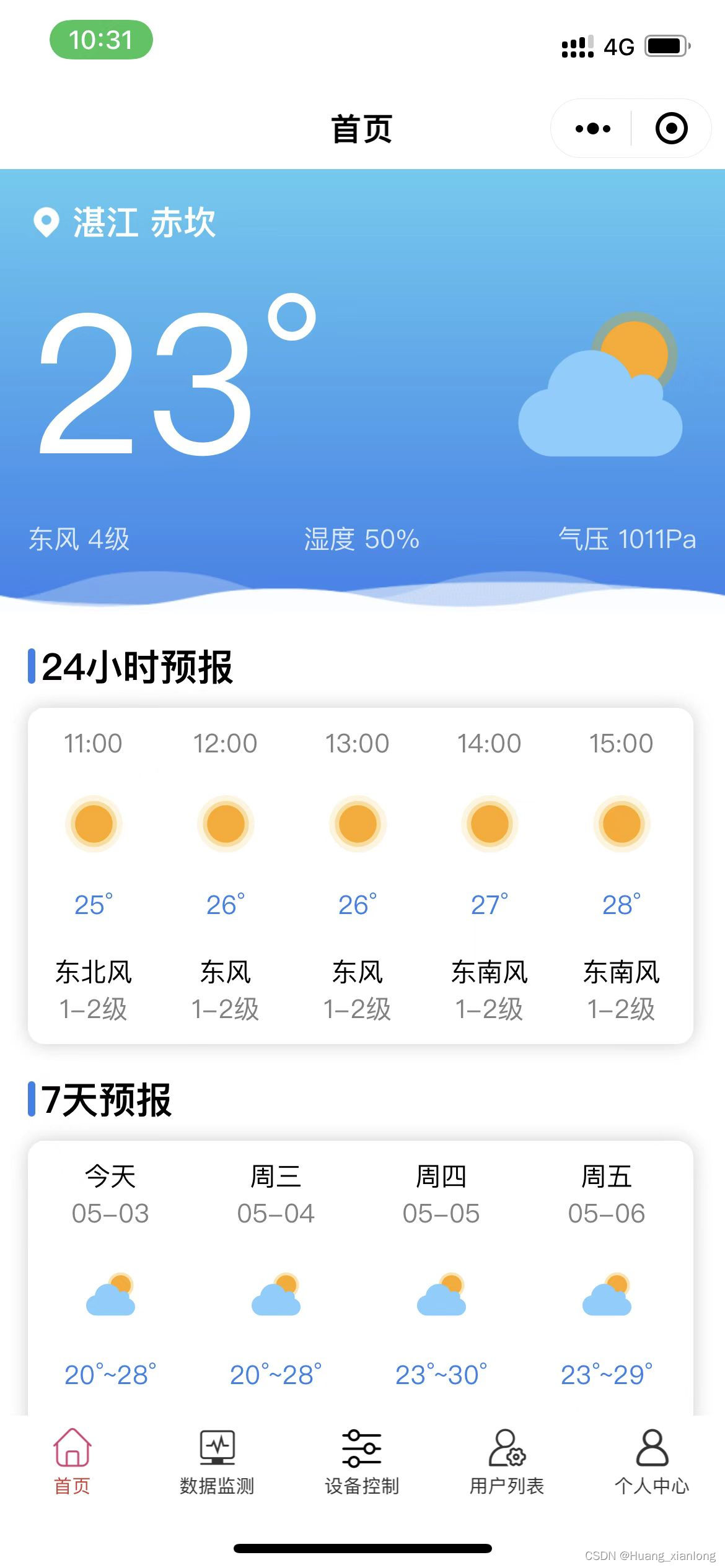Open the mini program three-dot menu
This screenshot has height=1568, width=725.
(x=592, y=129)
